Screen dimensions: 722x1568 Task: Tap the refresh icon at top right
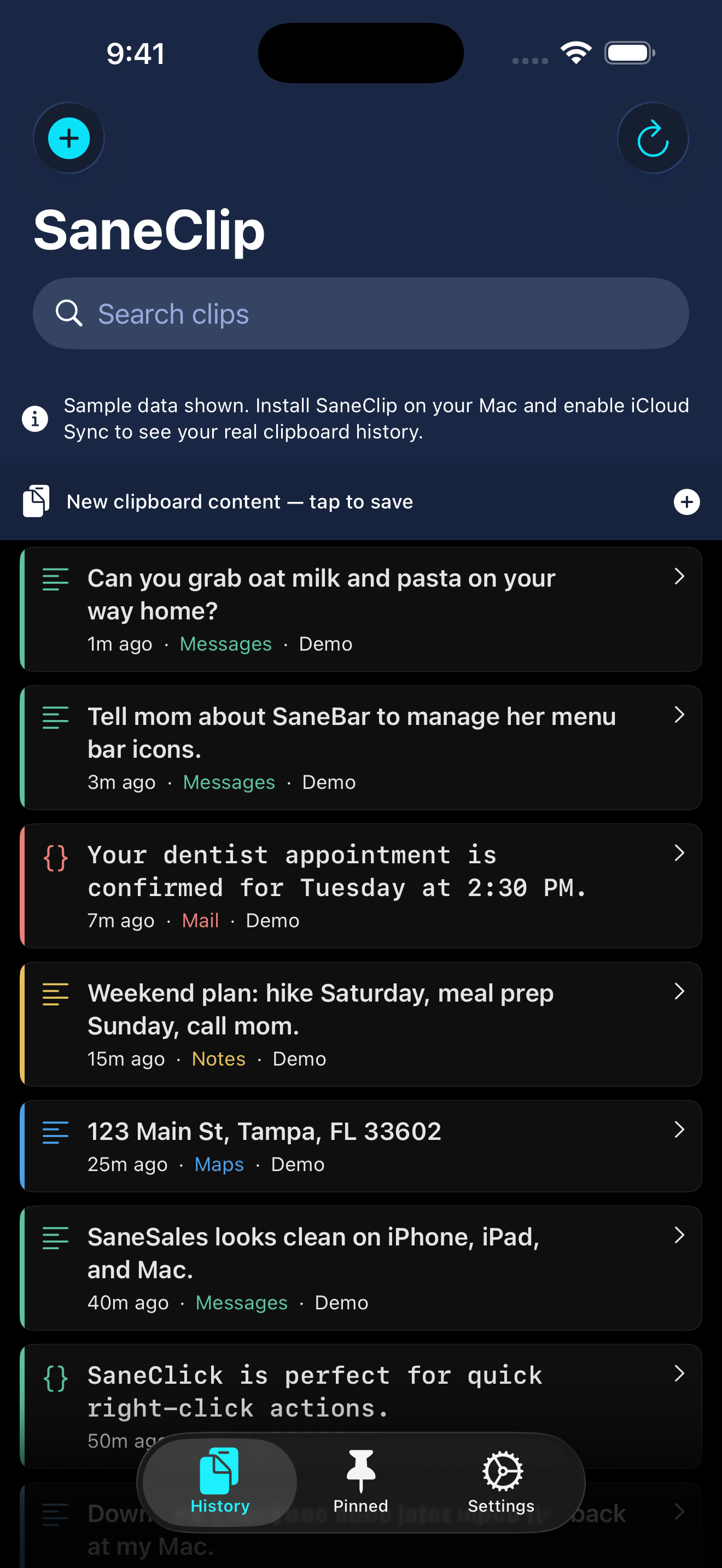[653, 138]
